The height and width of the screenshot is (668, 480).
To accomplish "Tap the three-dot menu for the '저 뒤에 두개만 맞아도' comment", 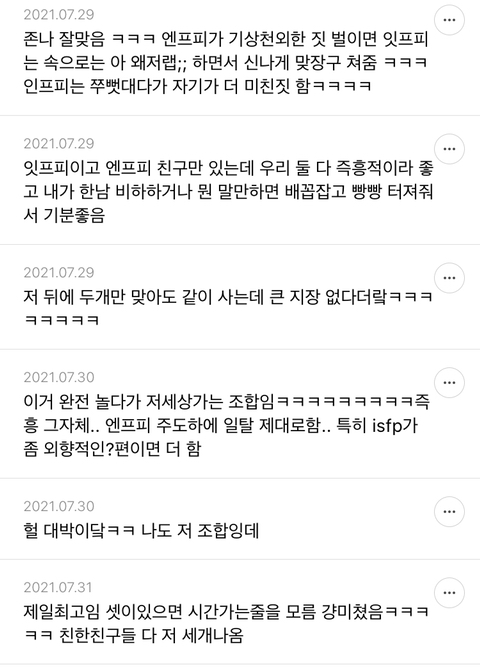I will (x=449, y=278).
